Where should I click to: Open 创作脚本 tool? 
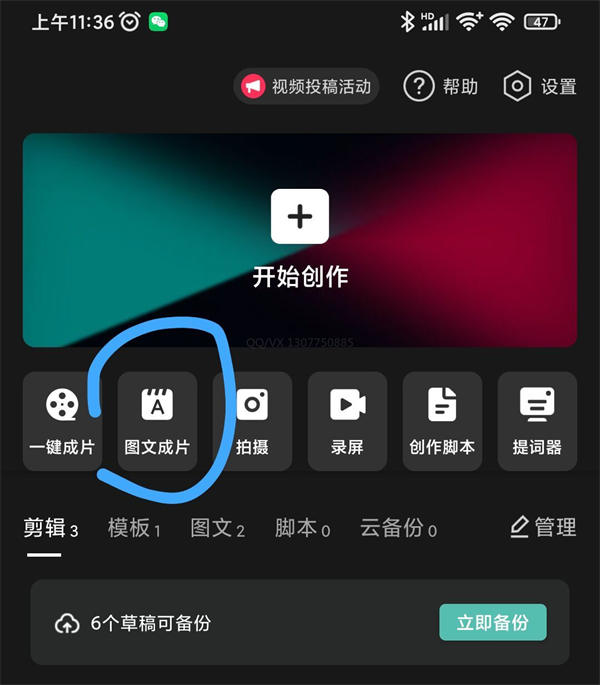coord(442,421)
